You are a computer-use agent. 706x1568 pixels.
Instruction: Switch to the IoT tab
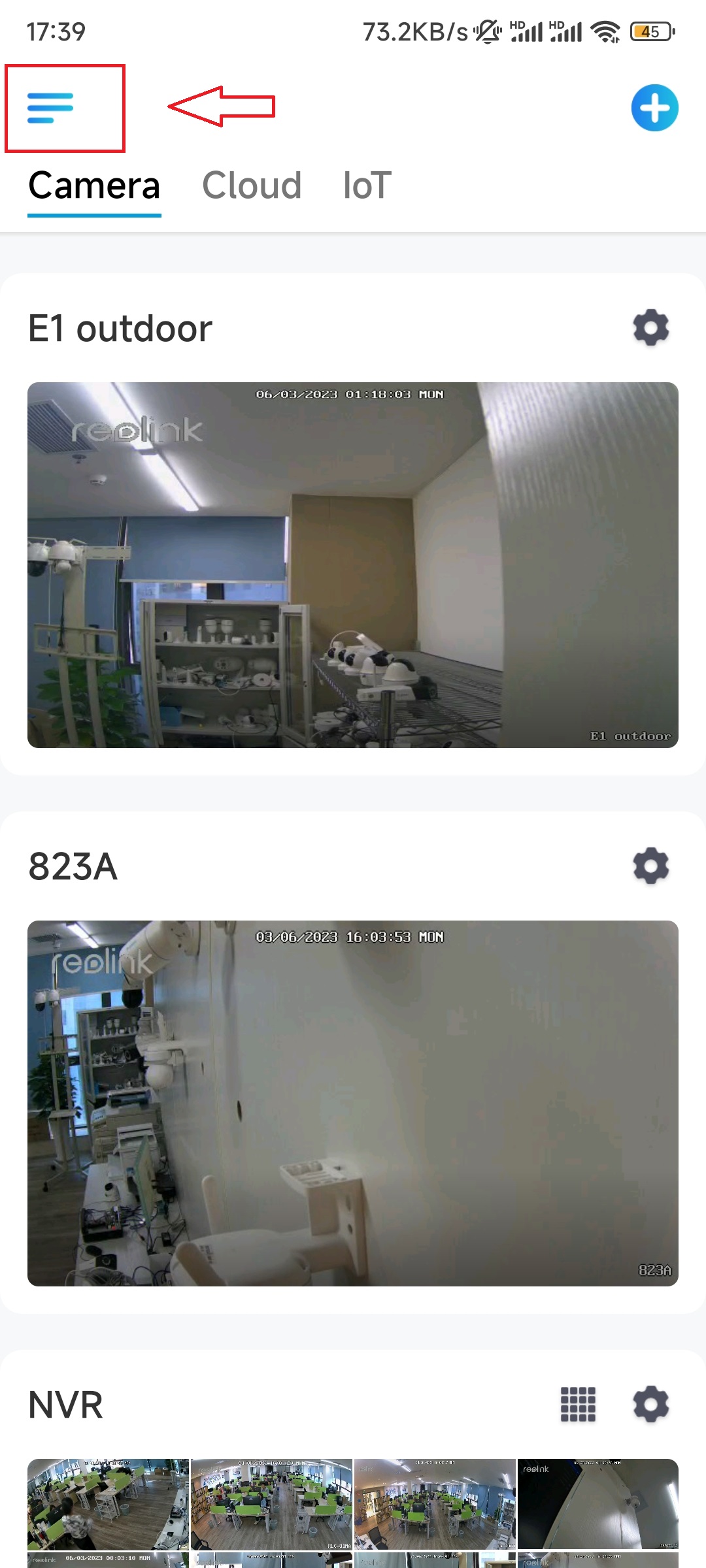367,186
